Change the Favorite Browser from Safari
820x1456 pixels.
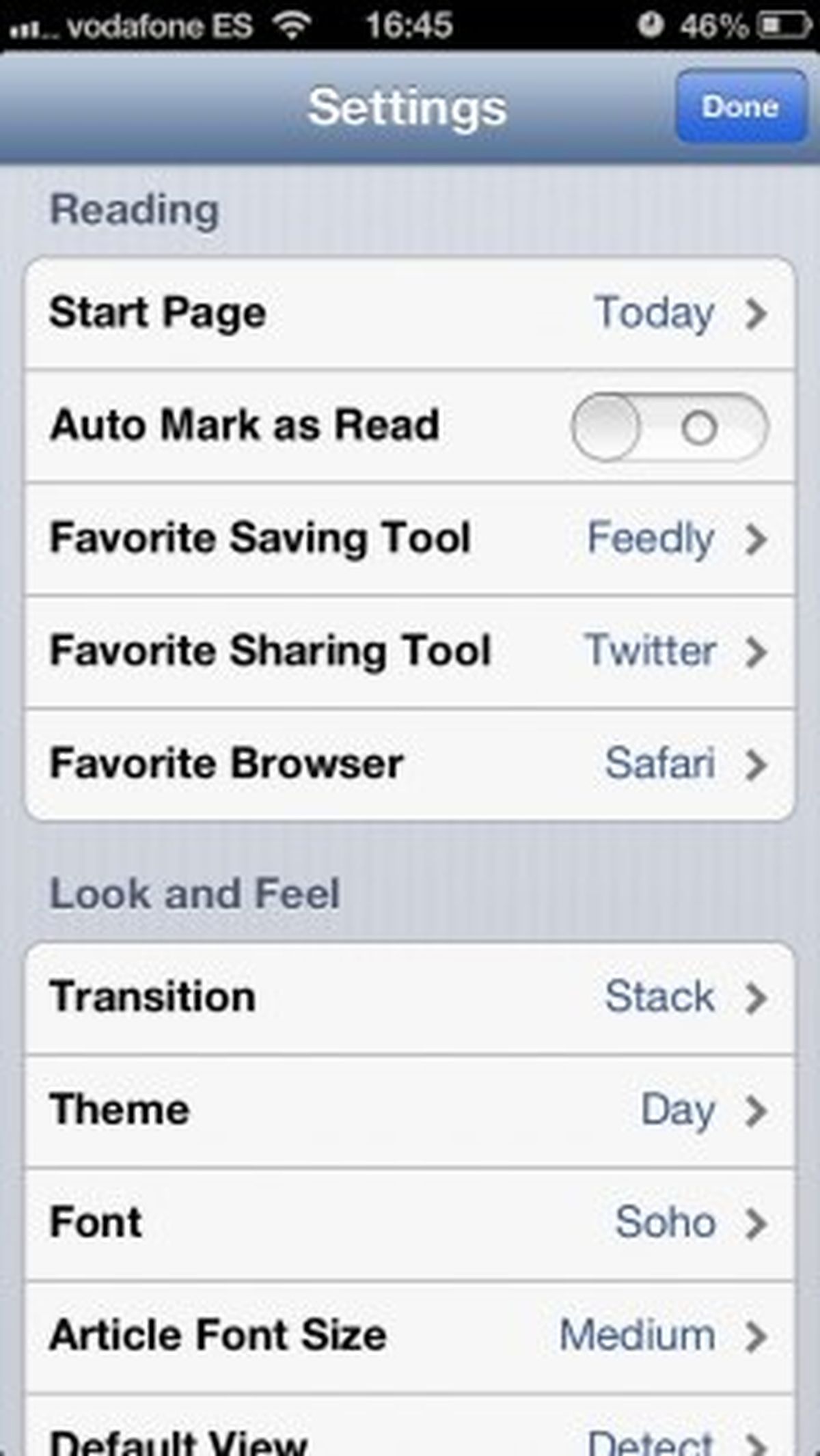click(410, 764)
